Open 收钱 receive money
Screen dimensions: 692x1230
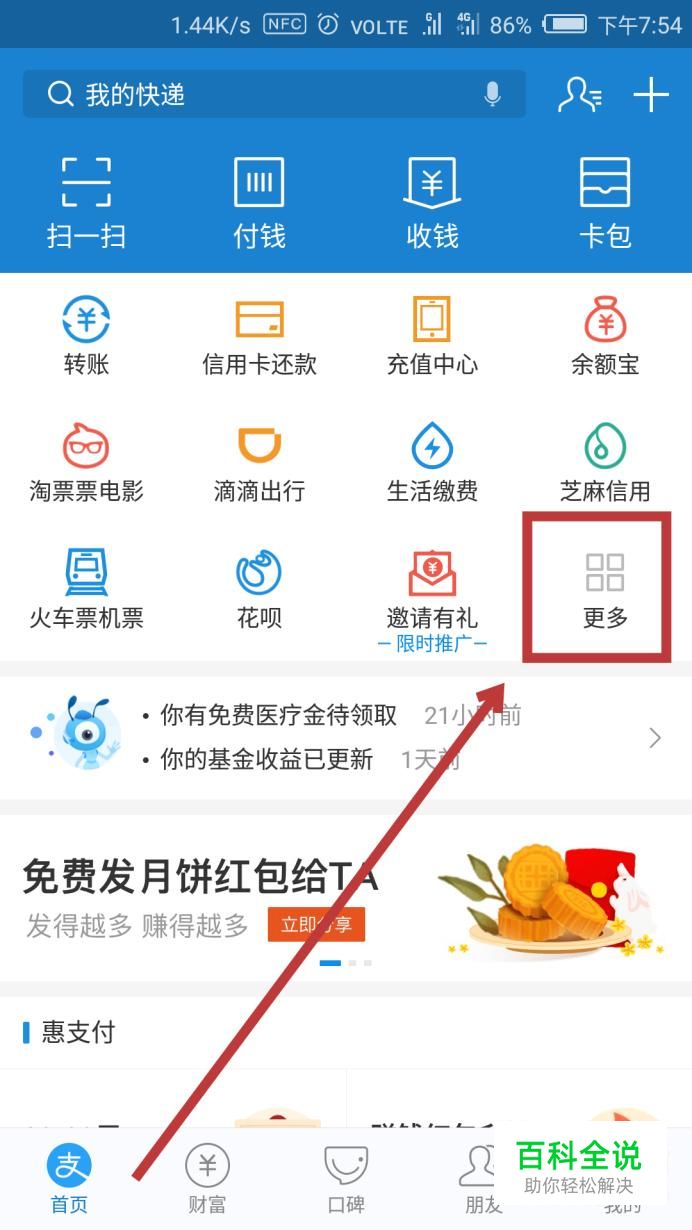pyautogui.click(x=432, y=203)
